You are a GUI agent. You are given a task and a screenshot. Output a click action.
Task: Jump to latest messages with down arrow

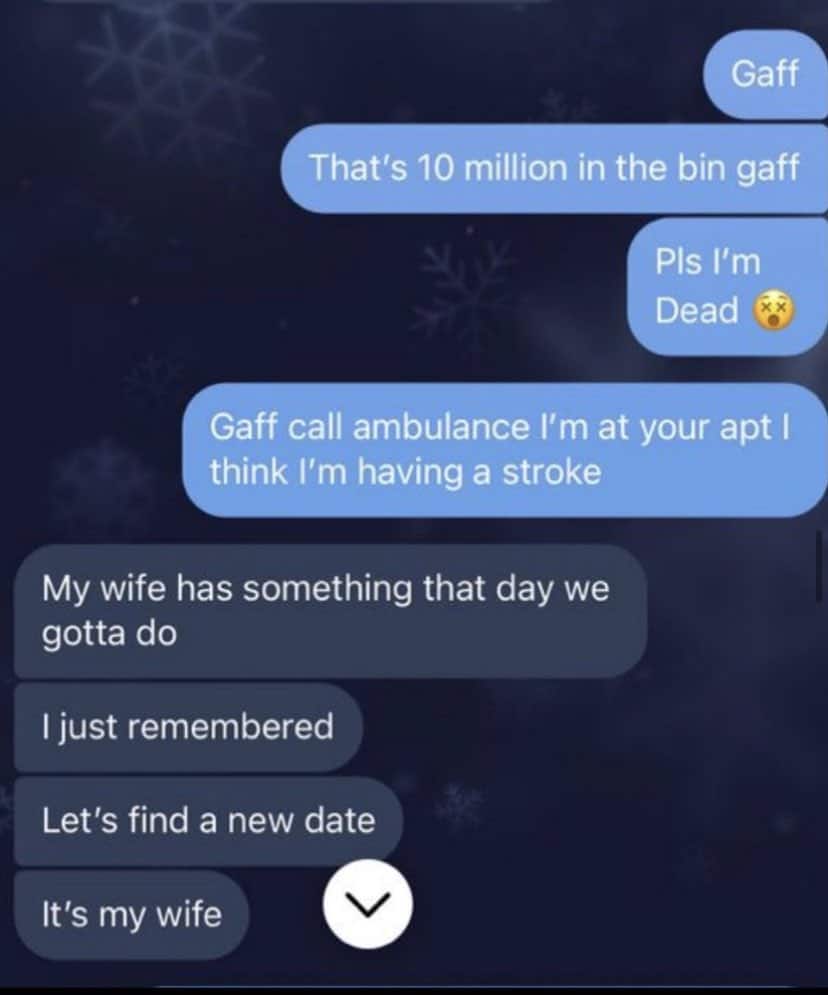(x=368, y=904)
